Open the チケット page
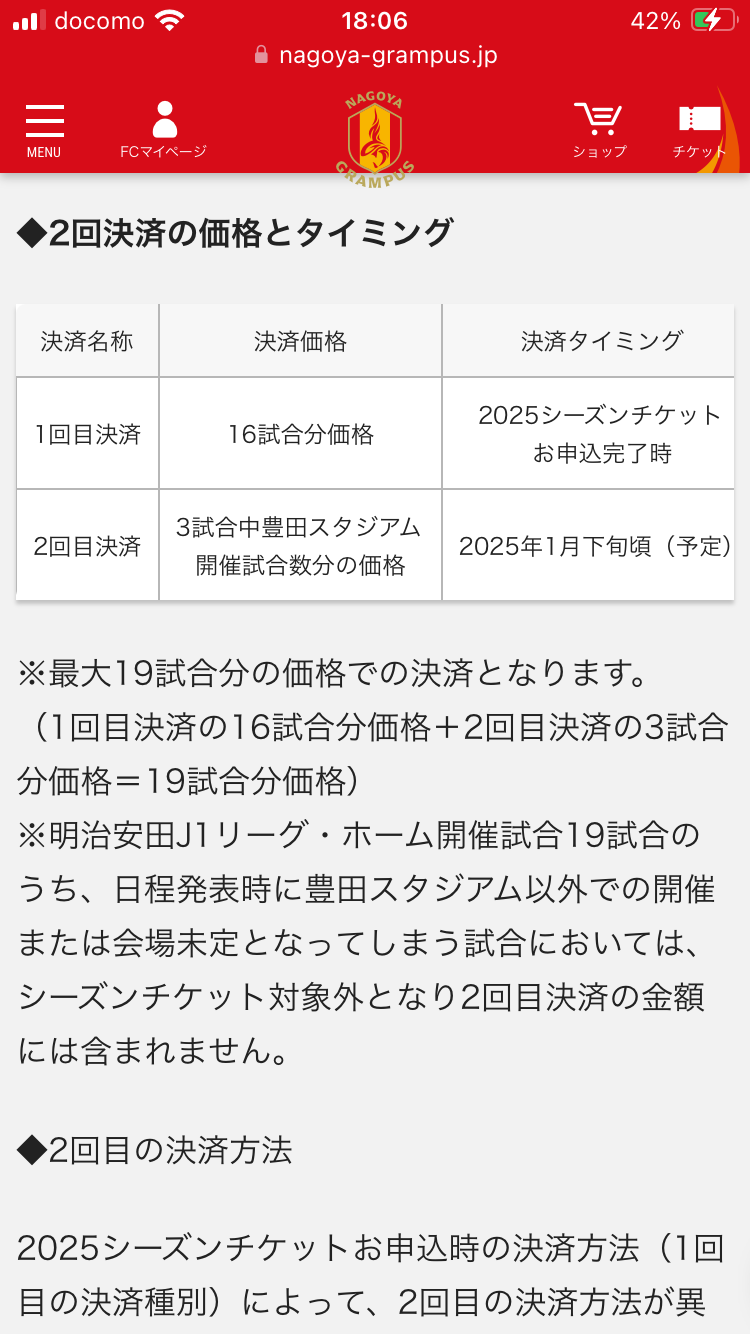 pyautogui.click(x=699, y=131)
